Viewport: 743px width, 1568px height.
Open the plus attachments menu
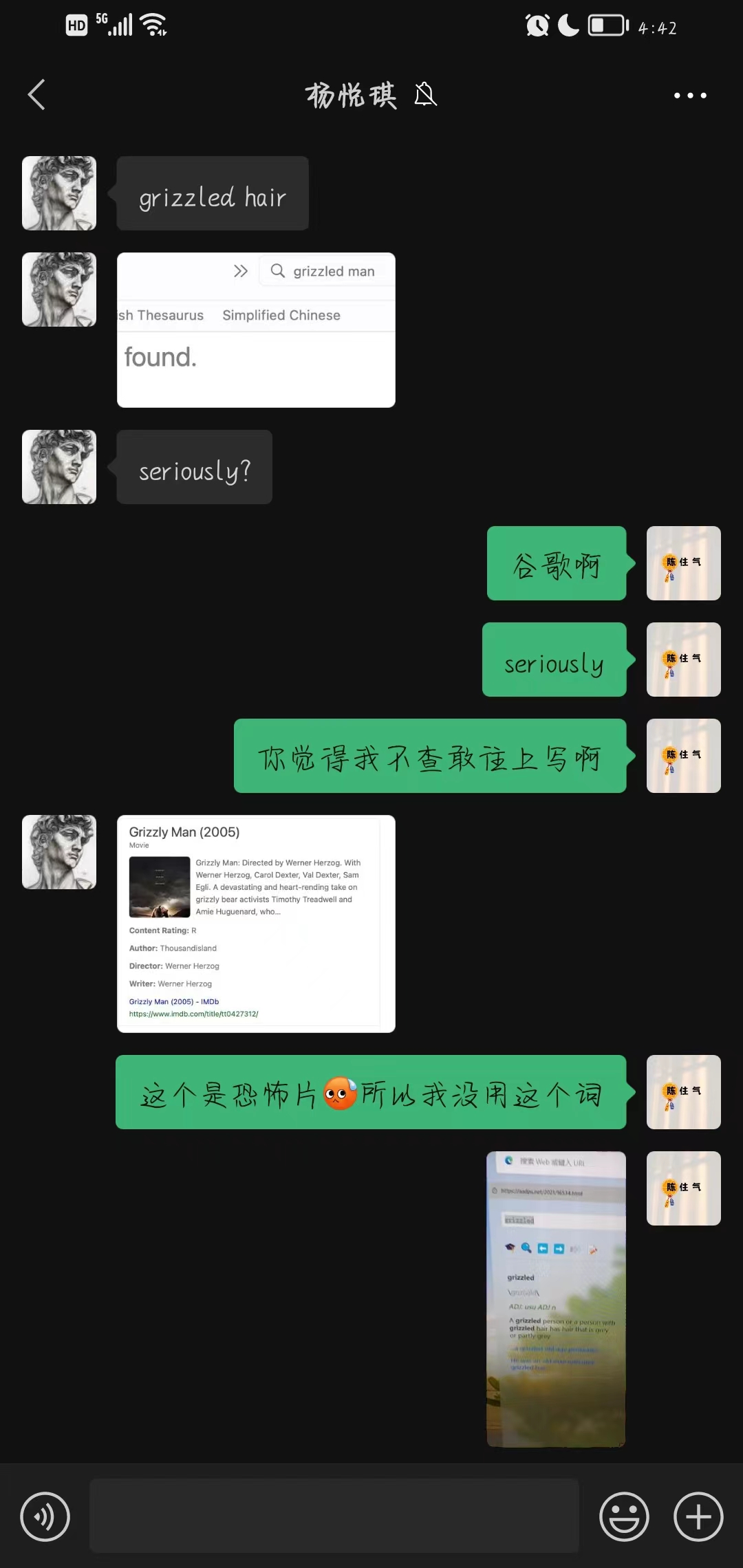coord(698,1516)
